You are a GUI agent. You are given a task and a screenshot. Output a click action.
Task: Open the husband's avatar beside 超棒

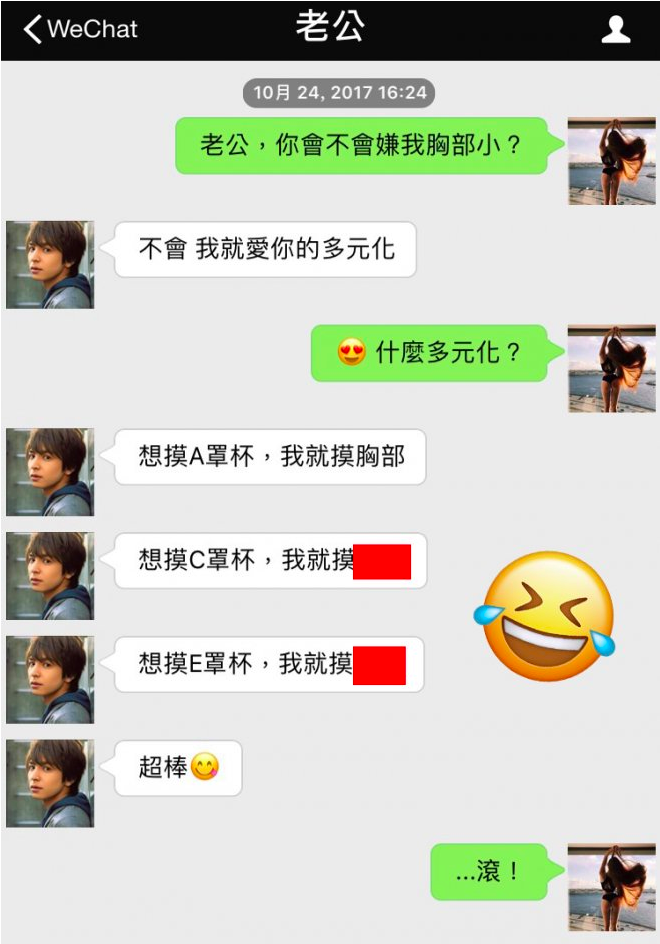[x=50, y=783]
